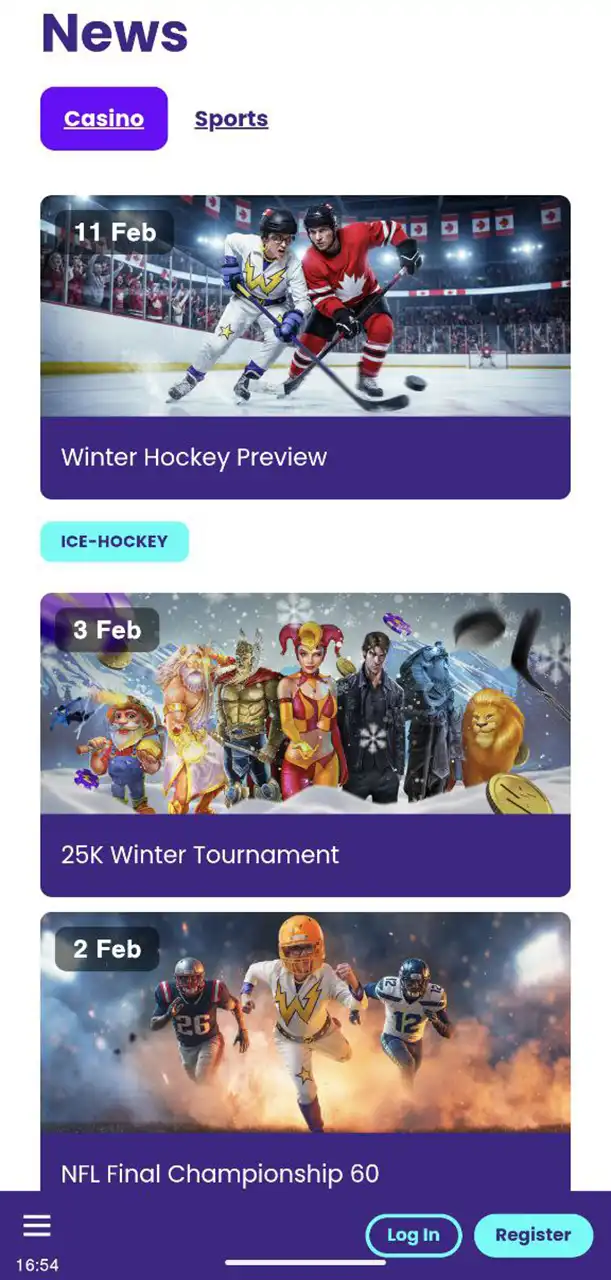The width and height of the screenshot is (611, 1280).
Task: Open the Winter Hockey Preview article
Action: coord(305,457)
